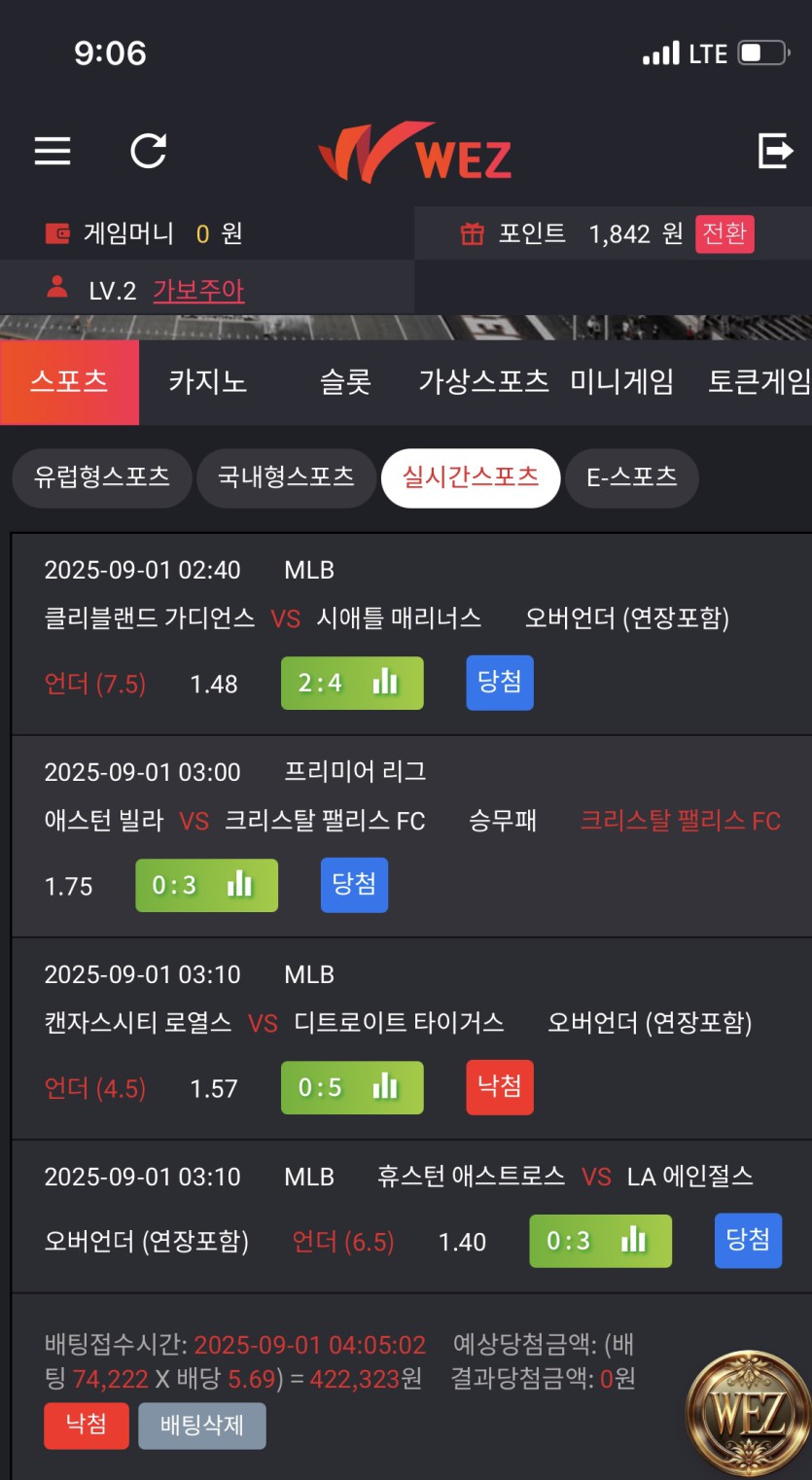
Task: Open the 미니게임 tab
Action: coord(621,382)
